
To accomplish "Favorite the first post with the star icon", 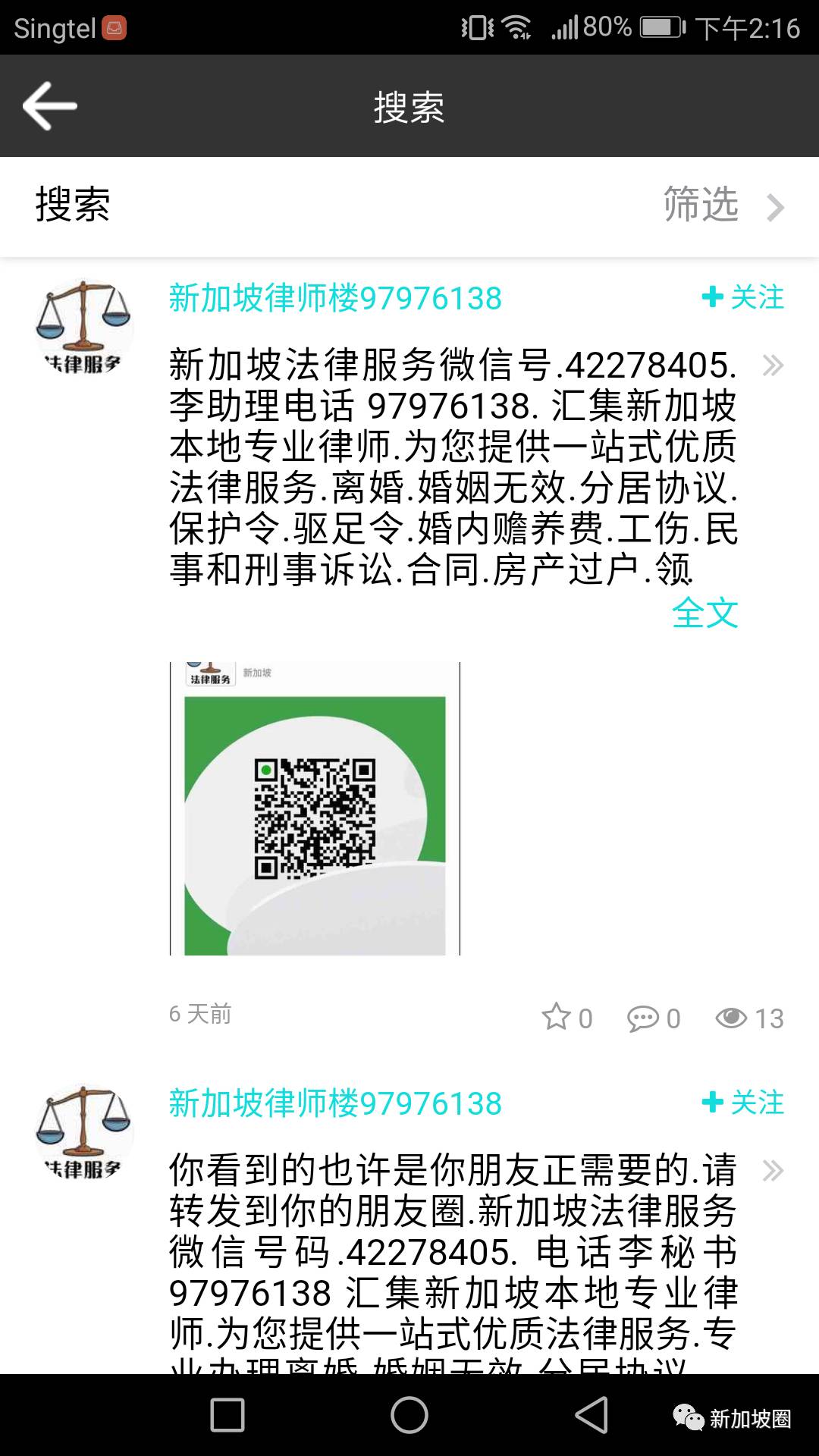I will click(566, 1018).
